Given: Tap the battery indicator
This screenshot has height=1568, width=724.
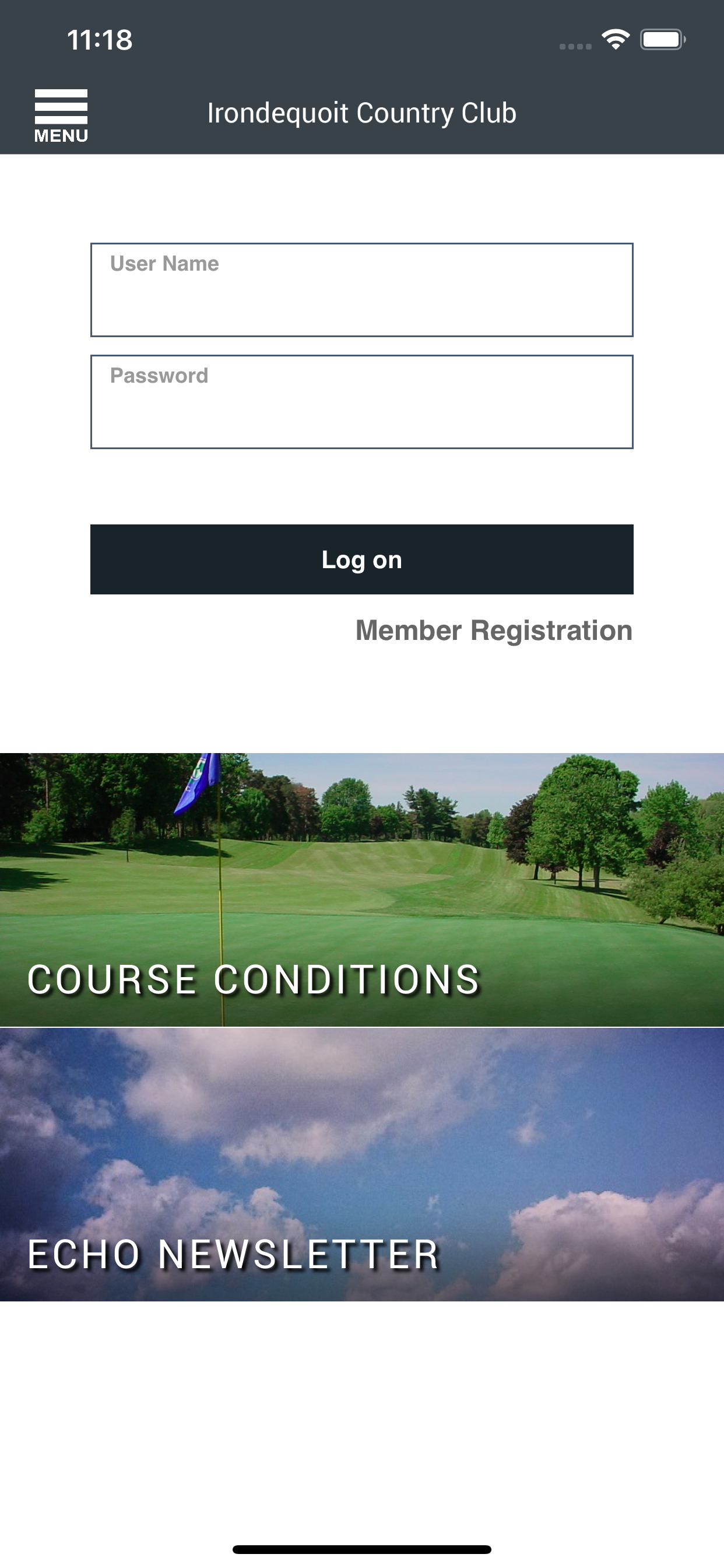Looking at the screenshot, I should [662, 38].
